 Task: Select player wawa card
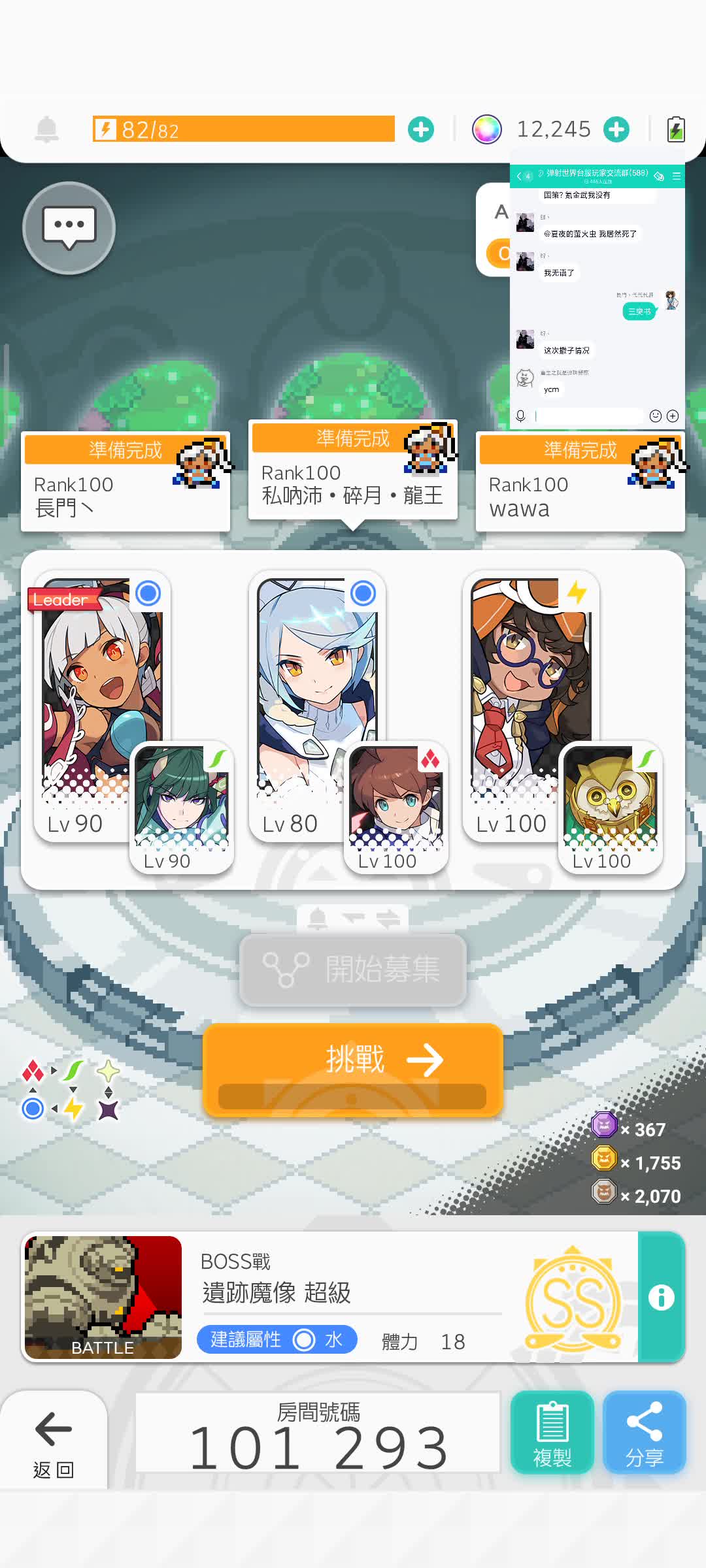580,482
